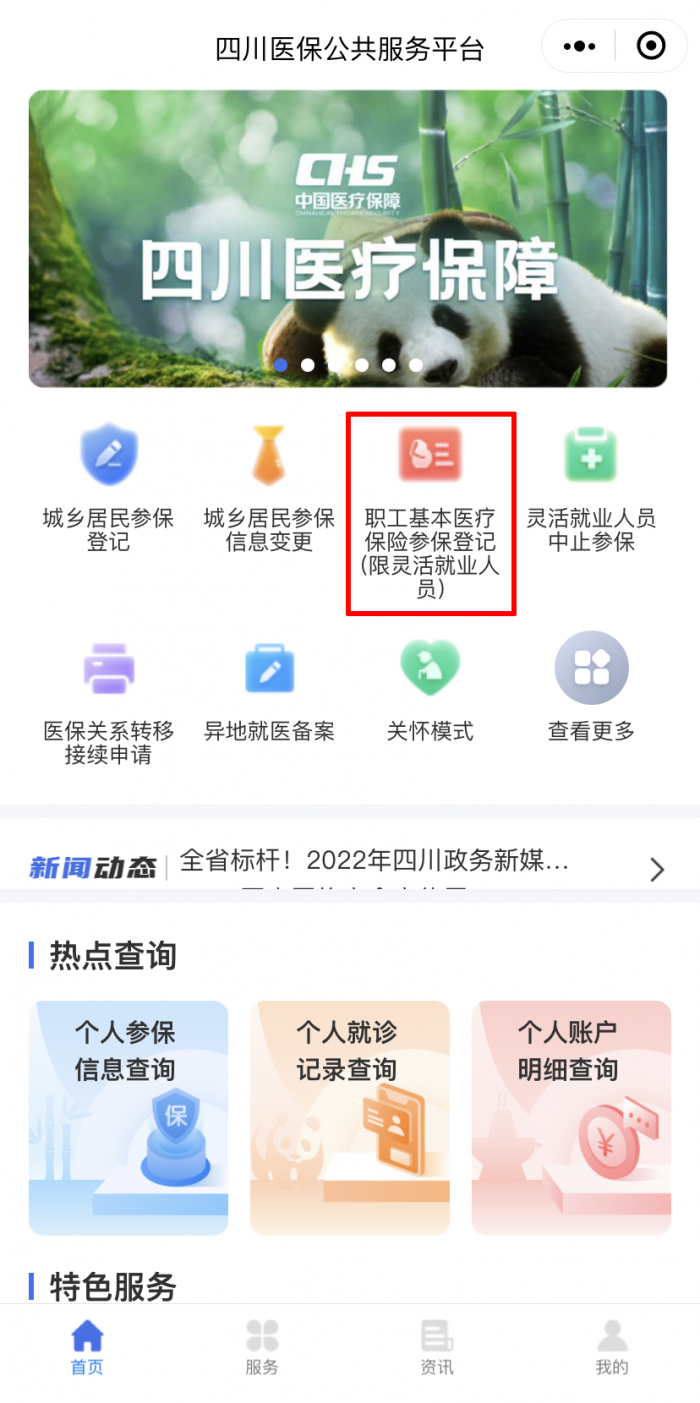Switch to the 服务 tab

262,1348
